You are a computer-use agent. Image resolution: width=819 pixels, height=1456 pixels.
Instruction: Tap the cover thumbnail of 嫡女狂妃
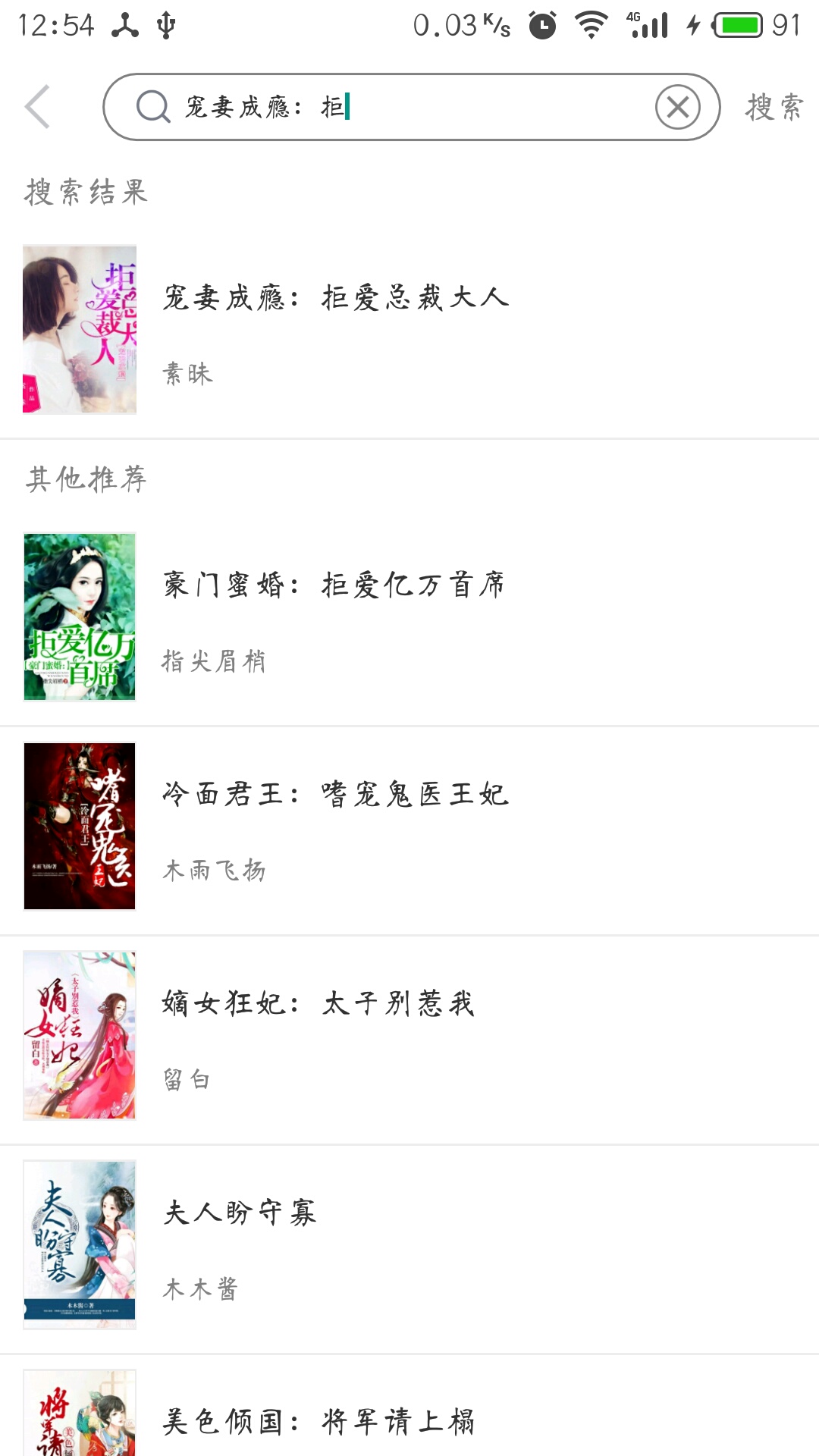click(x=80, y=1037)
